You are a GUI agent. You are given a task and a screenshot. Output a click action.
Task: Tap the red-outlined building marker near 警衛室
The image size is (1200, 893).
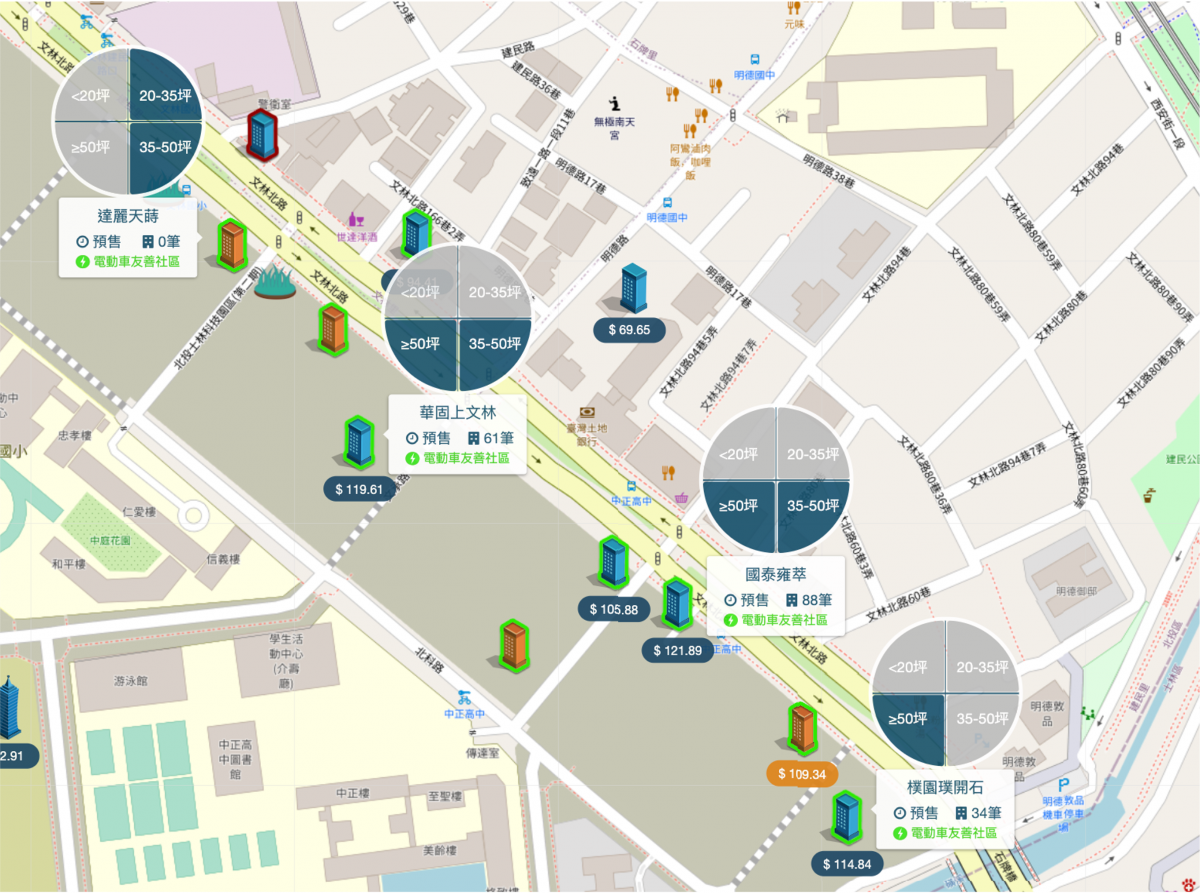(262, 134)
